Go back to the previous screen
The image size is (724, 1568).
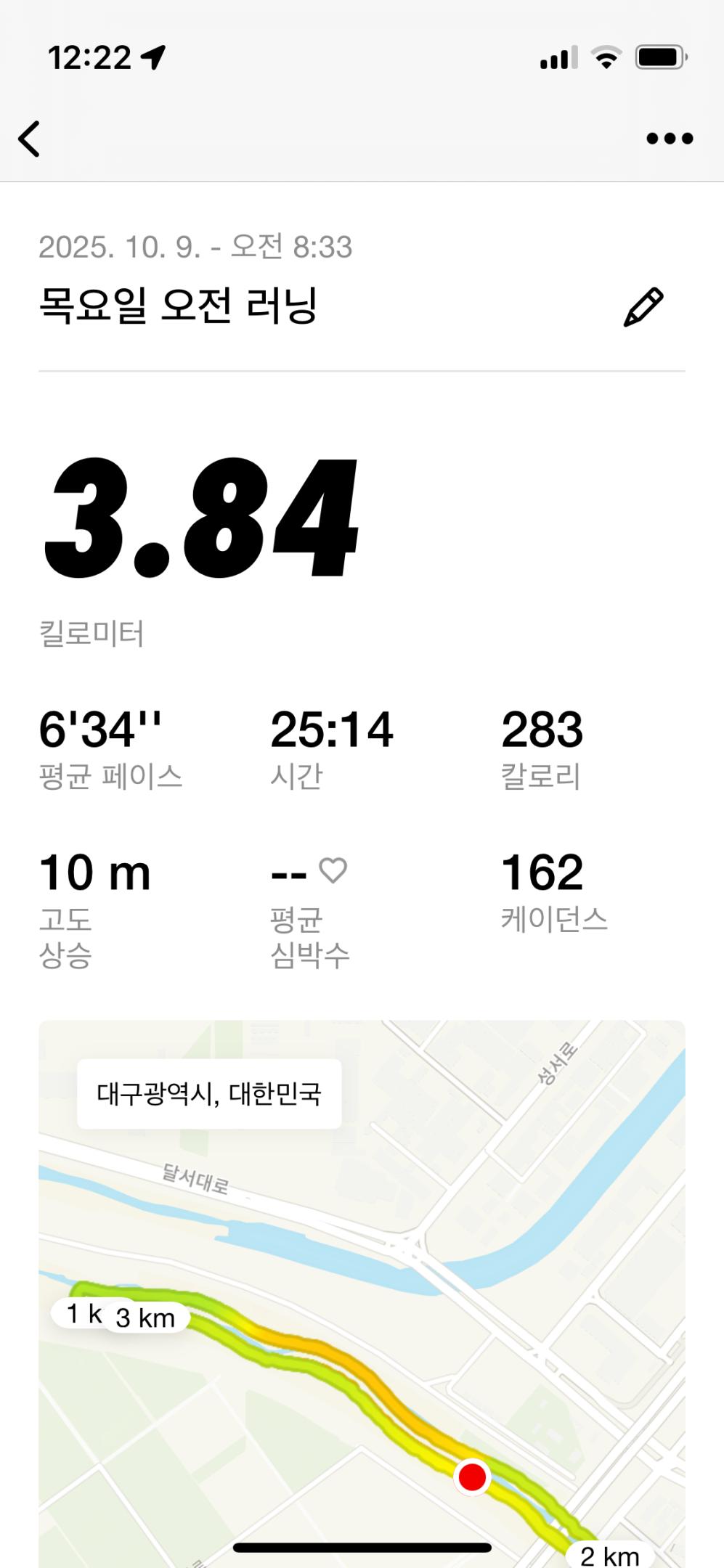point(30,139)
